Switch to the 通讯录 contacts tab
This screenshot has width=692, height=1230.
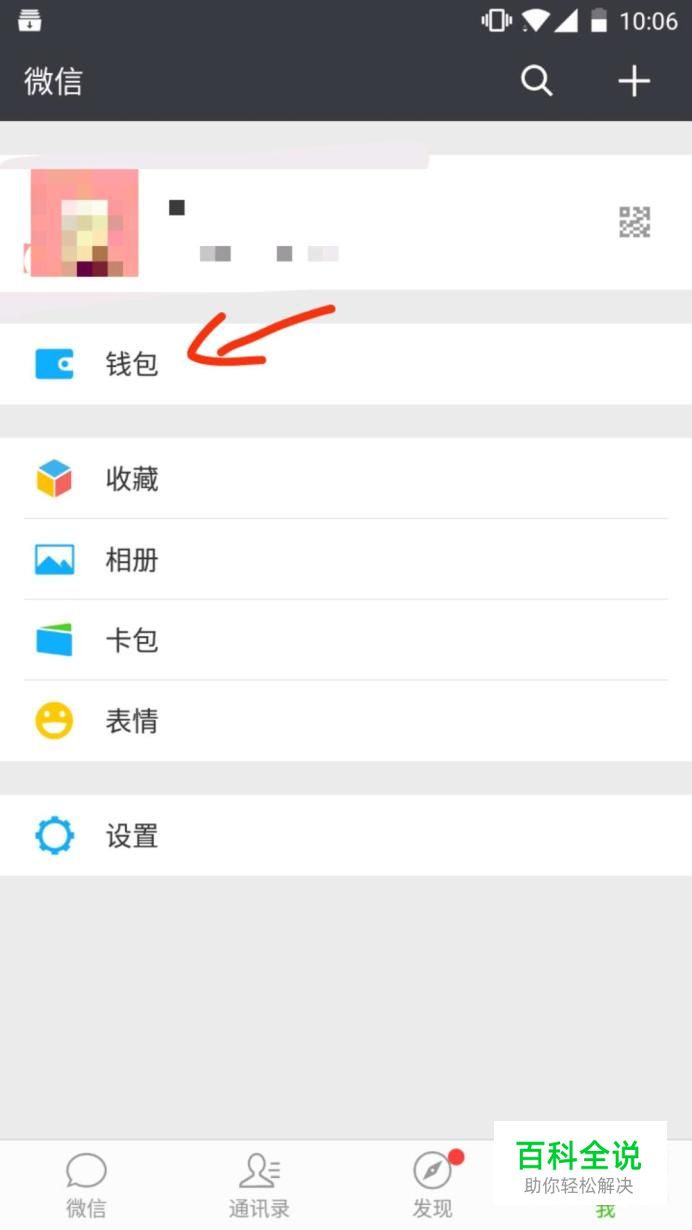[x=259, y=1186]
